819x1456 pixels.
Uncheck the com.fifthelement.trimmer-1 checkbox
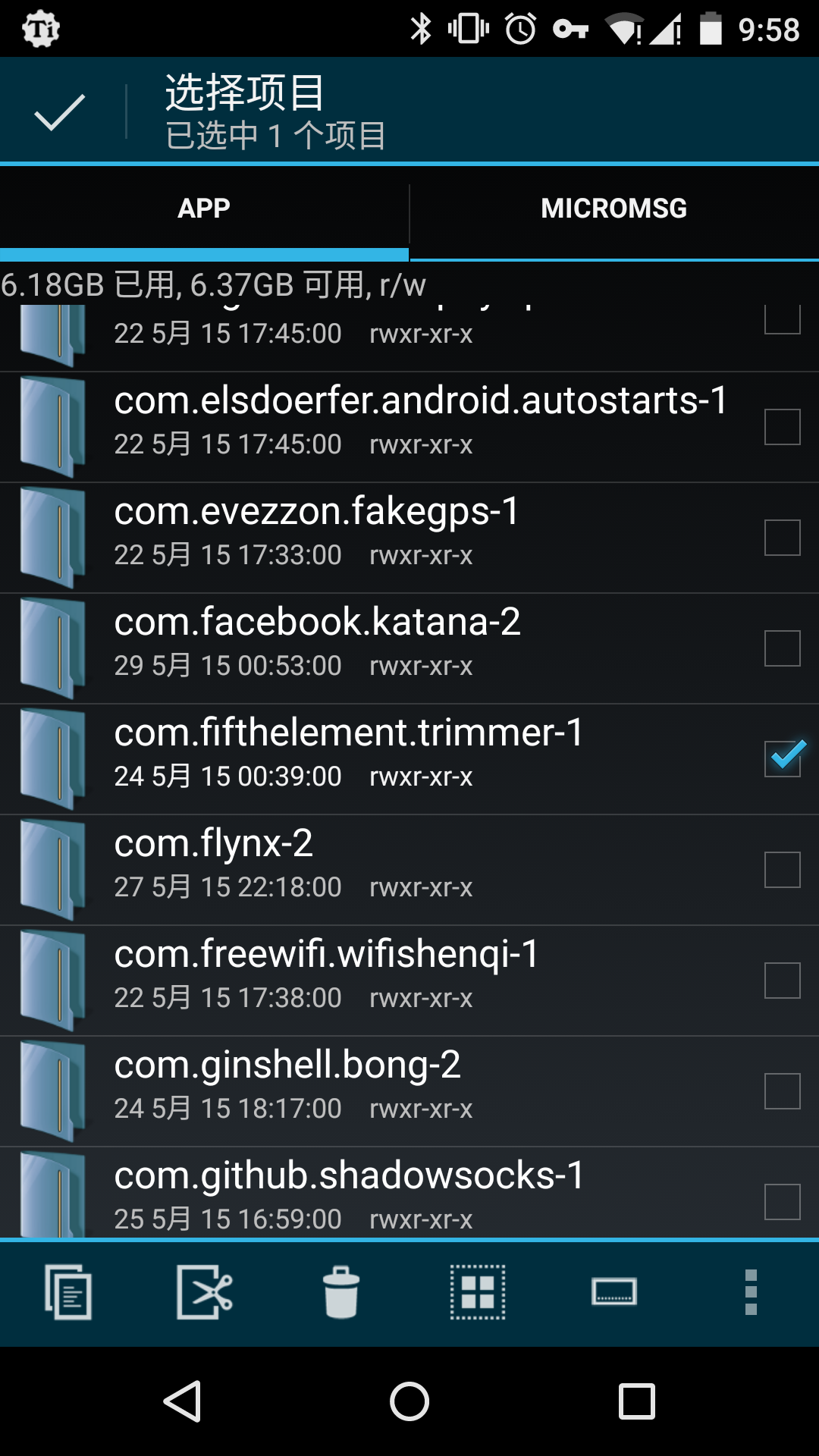(783, 759)
